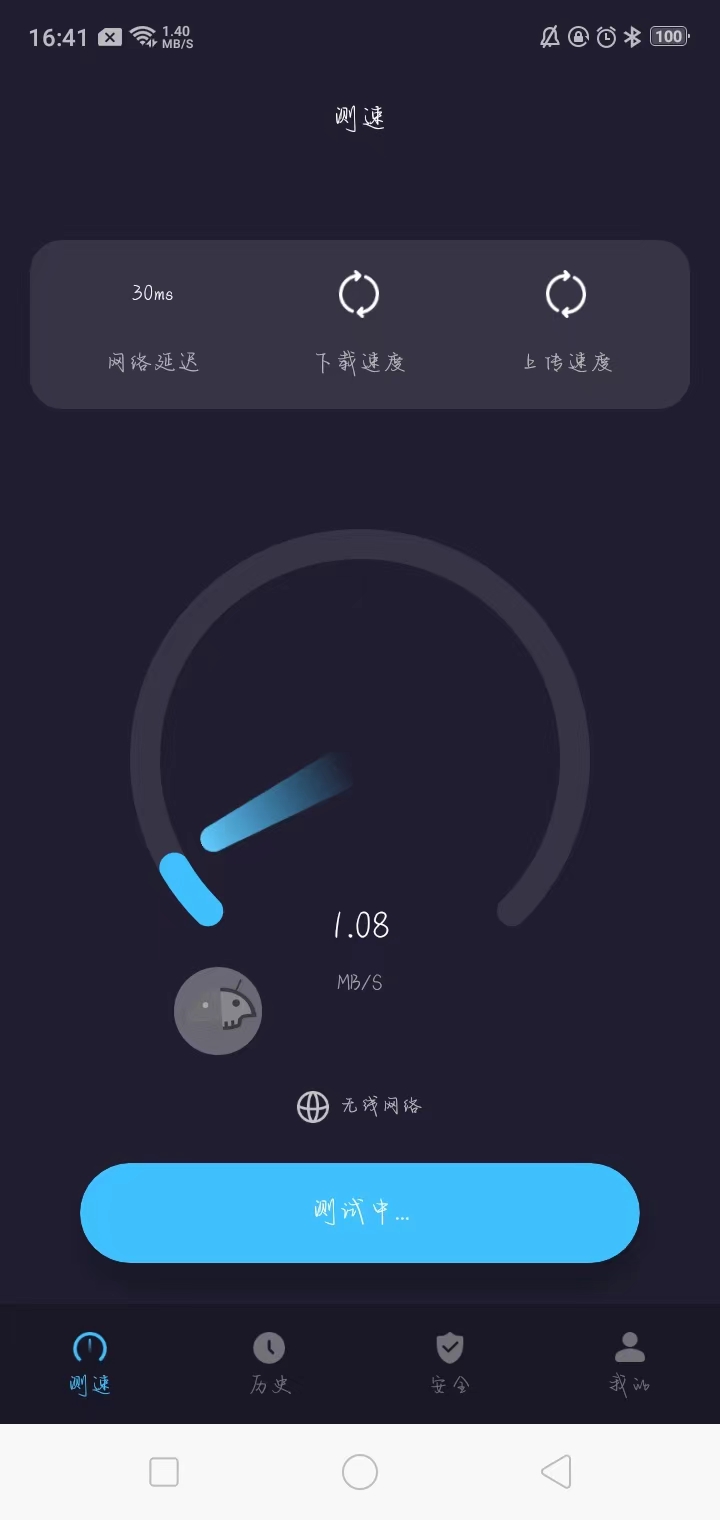Go to the 我的 tab

[x=630, y=1362]
